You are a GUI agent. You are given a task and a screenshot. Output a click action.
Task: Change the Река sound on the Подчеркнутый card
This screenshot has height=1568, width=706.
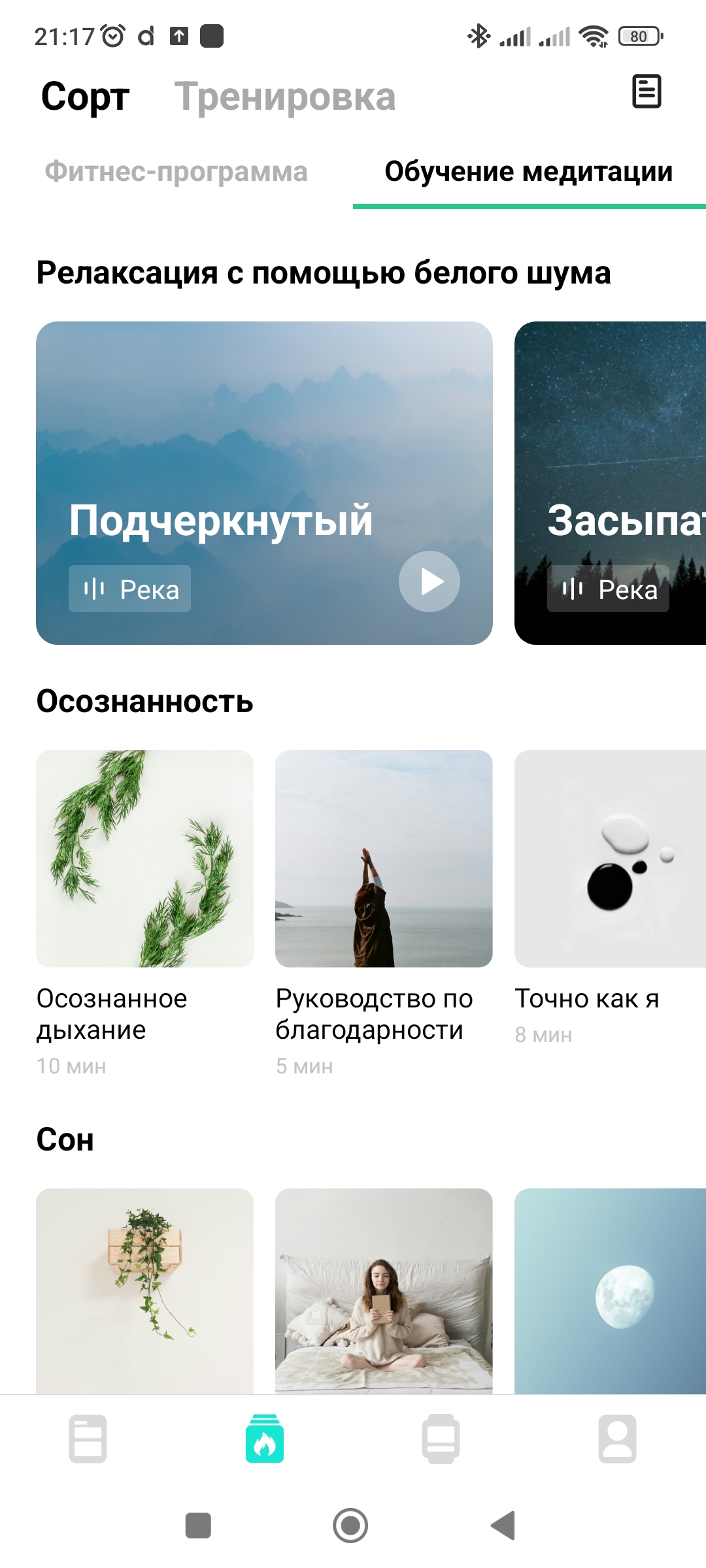coord(129,589)
